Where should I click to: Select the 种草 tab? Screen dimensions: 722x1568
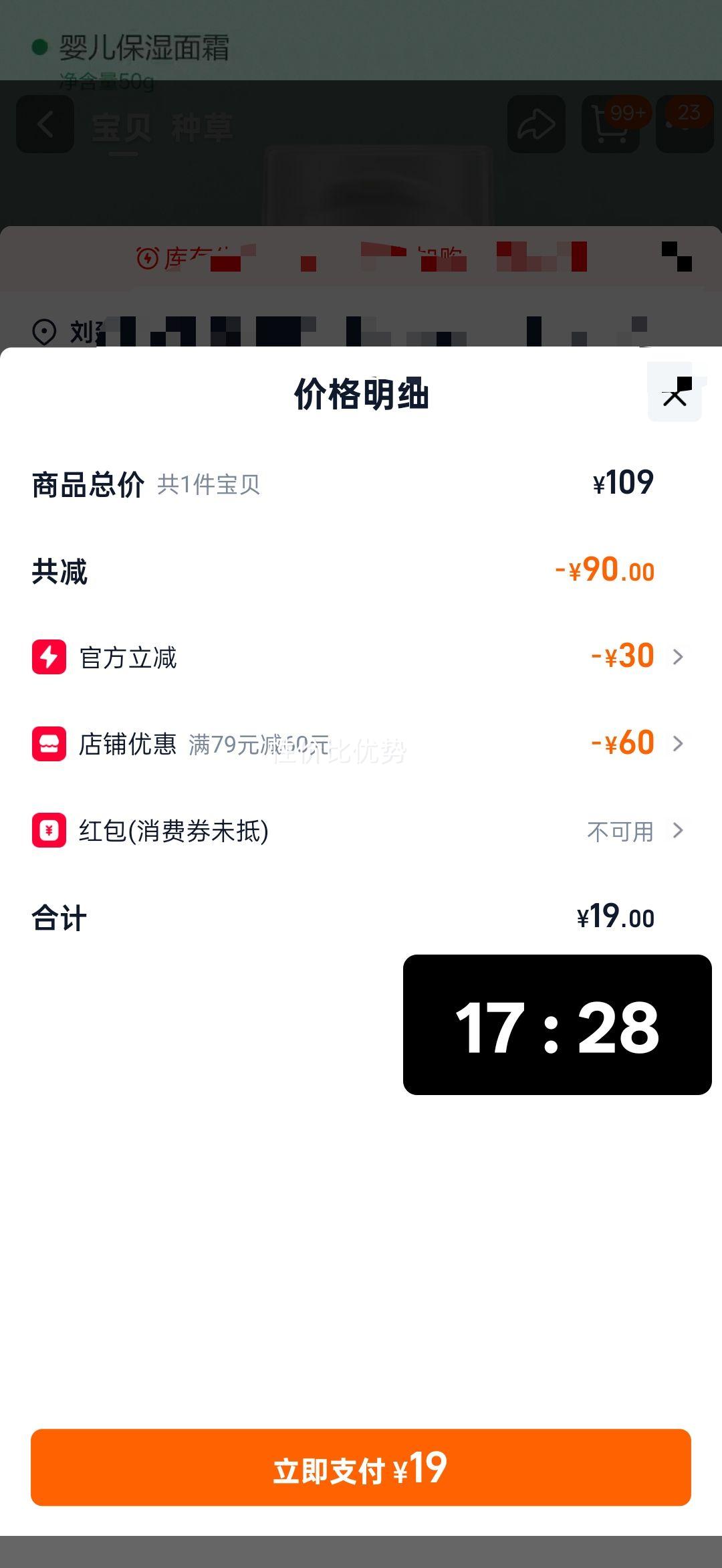pyautogui.click(x=204, y=127)
